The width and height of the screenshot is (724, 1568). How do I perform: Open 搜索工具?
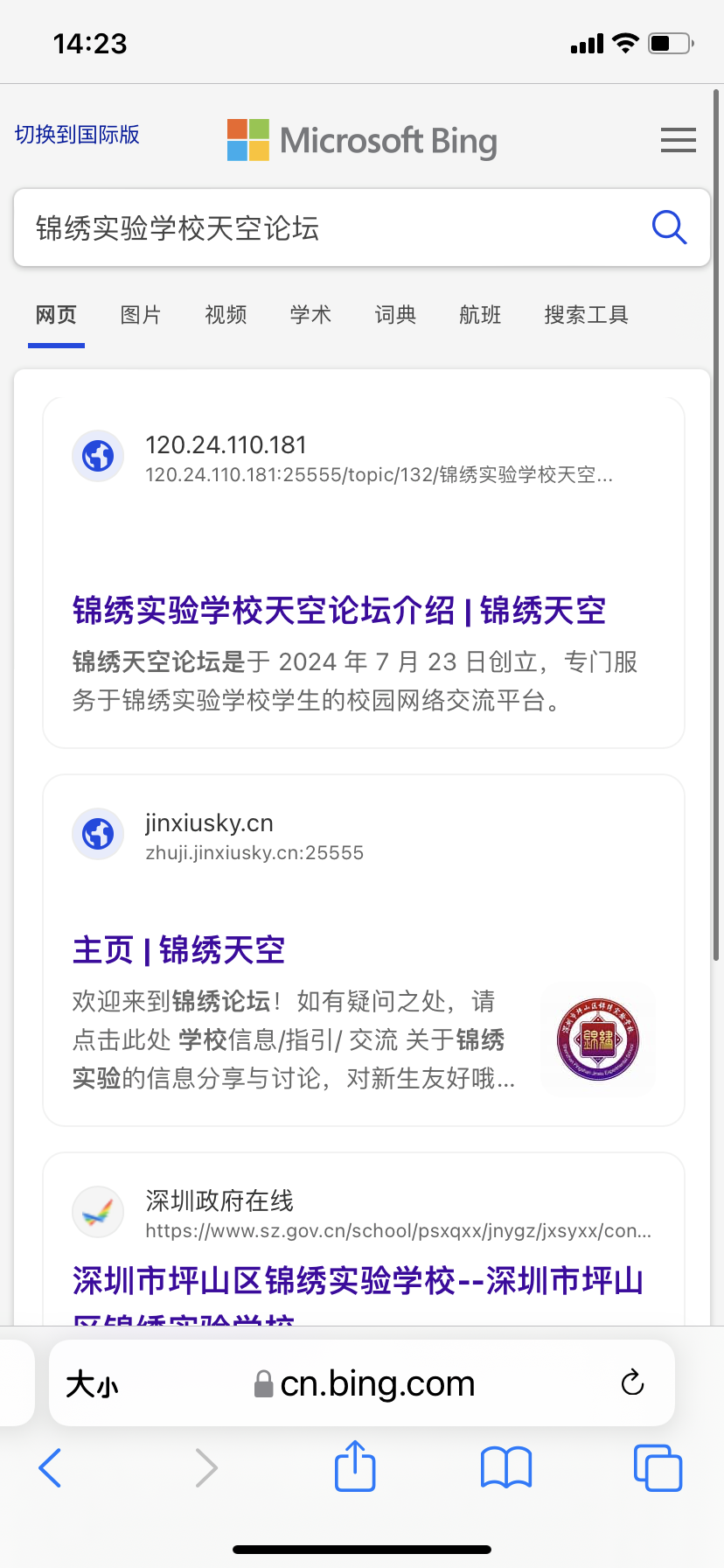tap(586, 315)
